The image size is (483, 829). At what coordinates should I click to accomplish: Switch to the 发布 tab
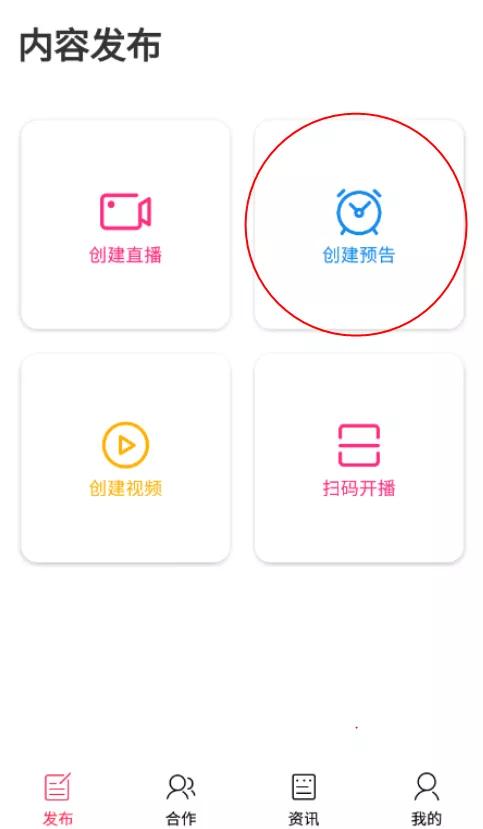58,799
